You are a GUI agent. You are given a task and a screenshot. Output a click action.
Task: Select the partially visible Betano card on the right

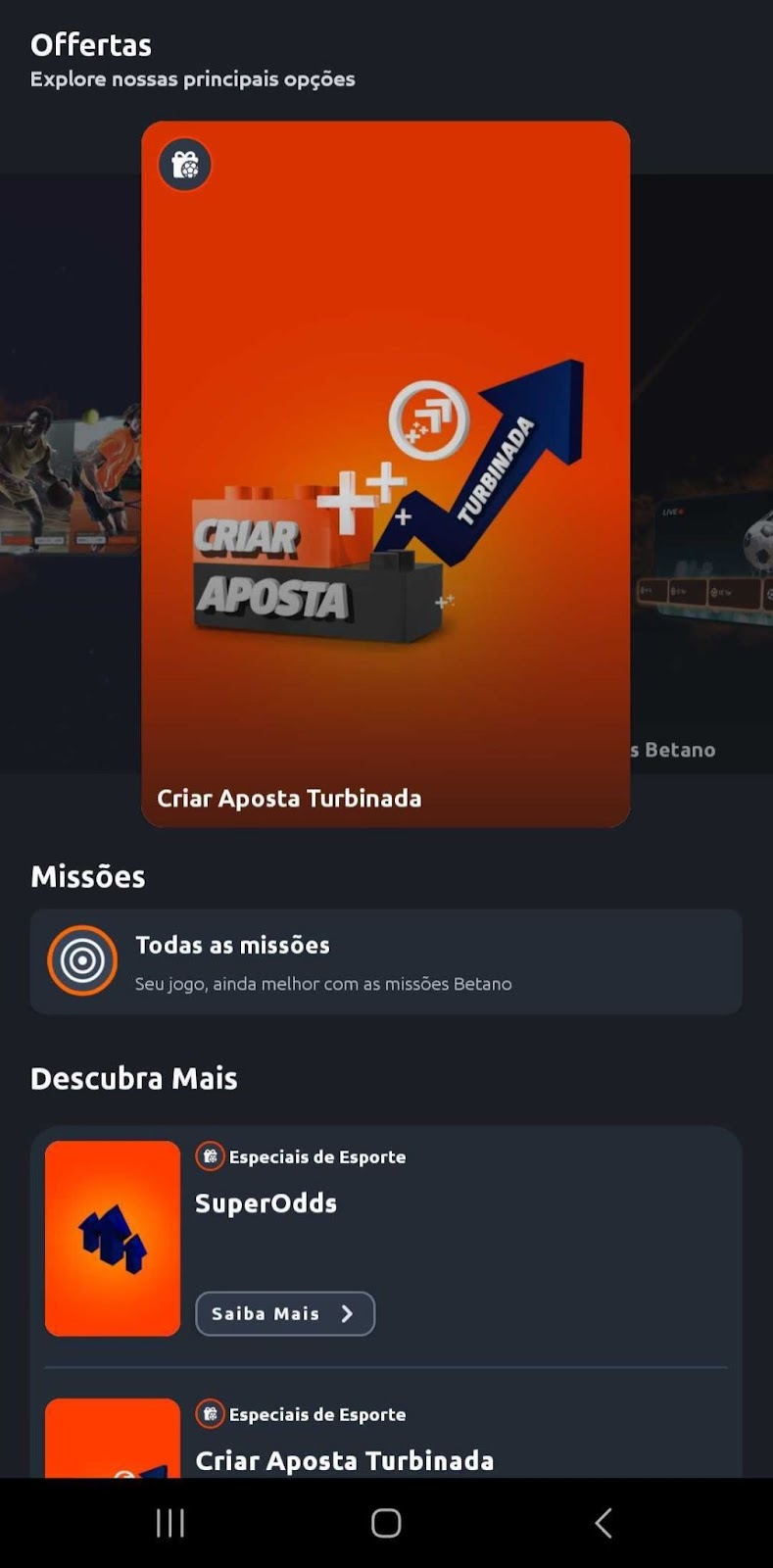click(x=701, y=474)
